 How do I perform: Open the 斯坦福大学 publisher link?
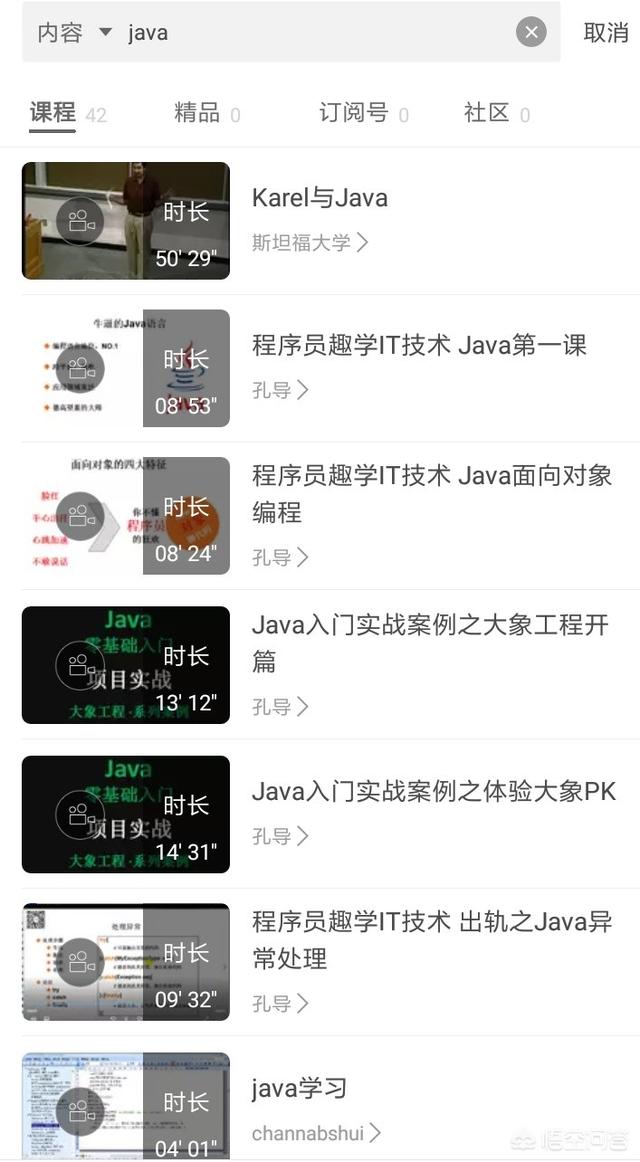[310, 242]
